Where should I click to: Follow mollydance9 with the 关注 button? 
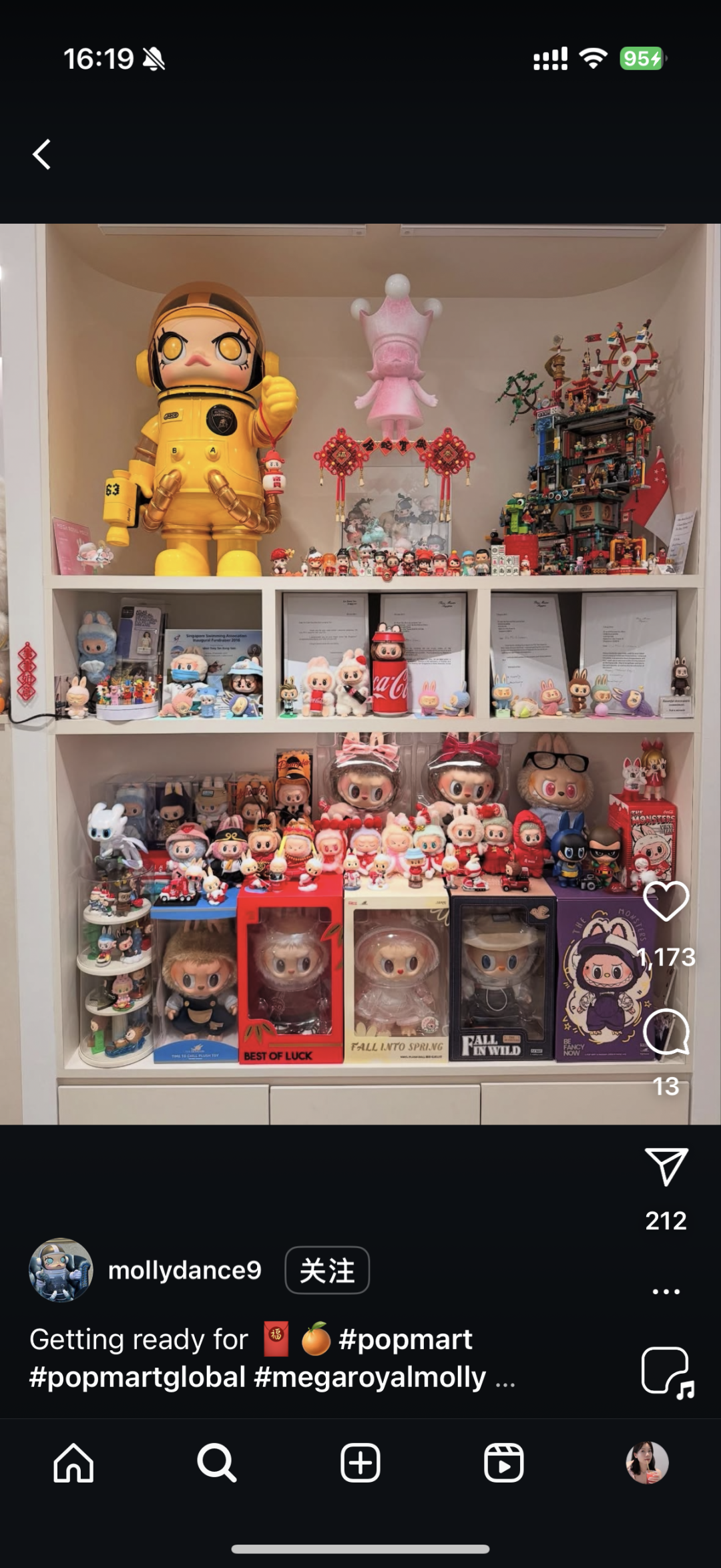point(327,1270)
